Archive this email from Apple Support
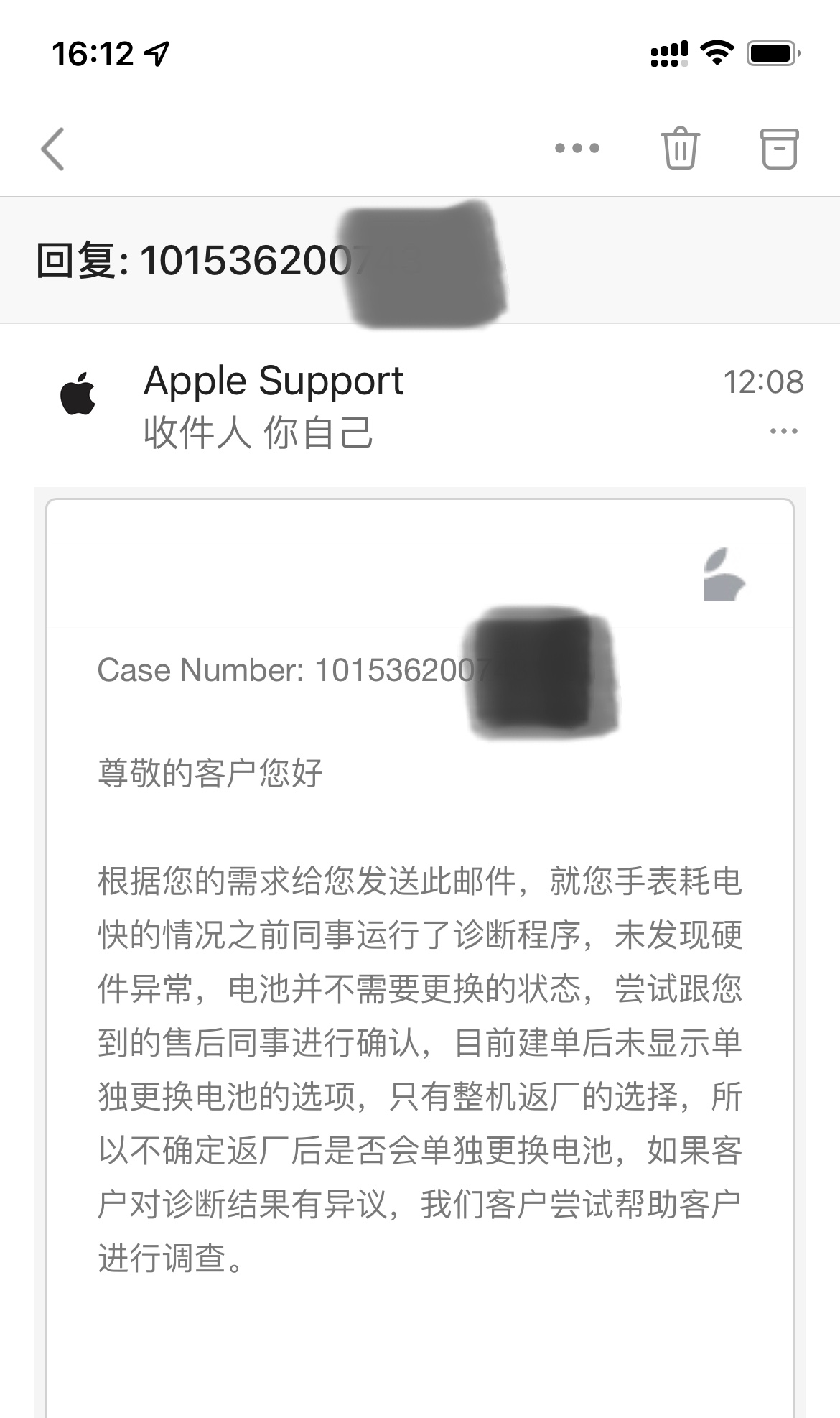 (x=779, y=149)
